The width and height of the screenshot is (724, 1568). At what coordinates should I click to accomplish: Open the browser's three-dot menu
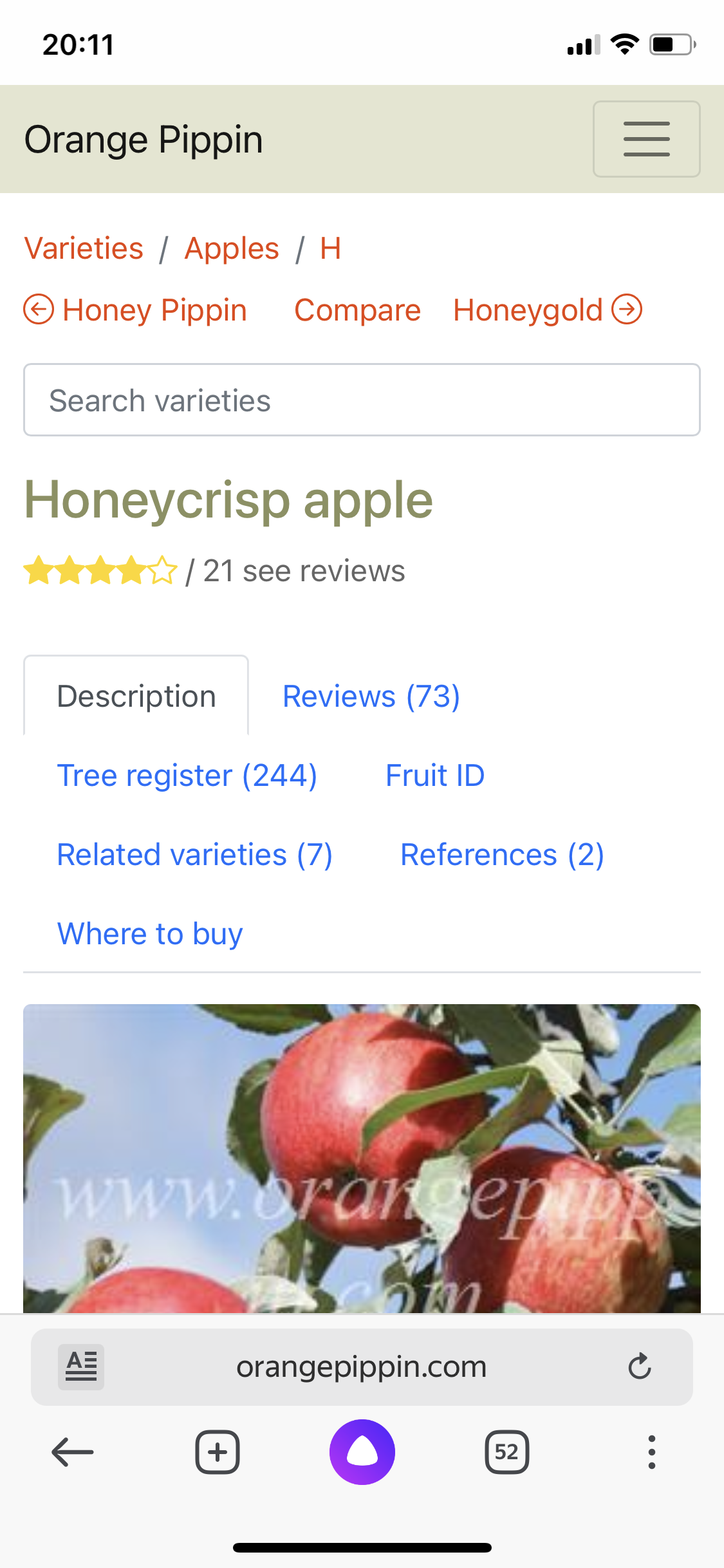click(x=651, y=1452)
